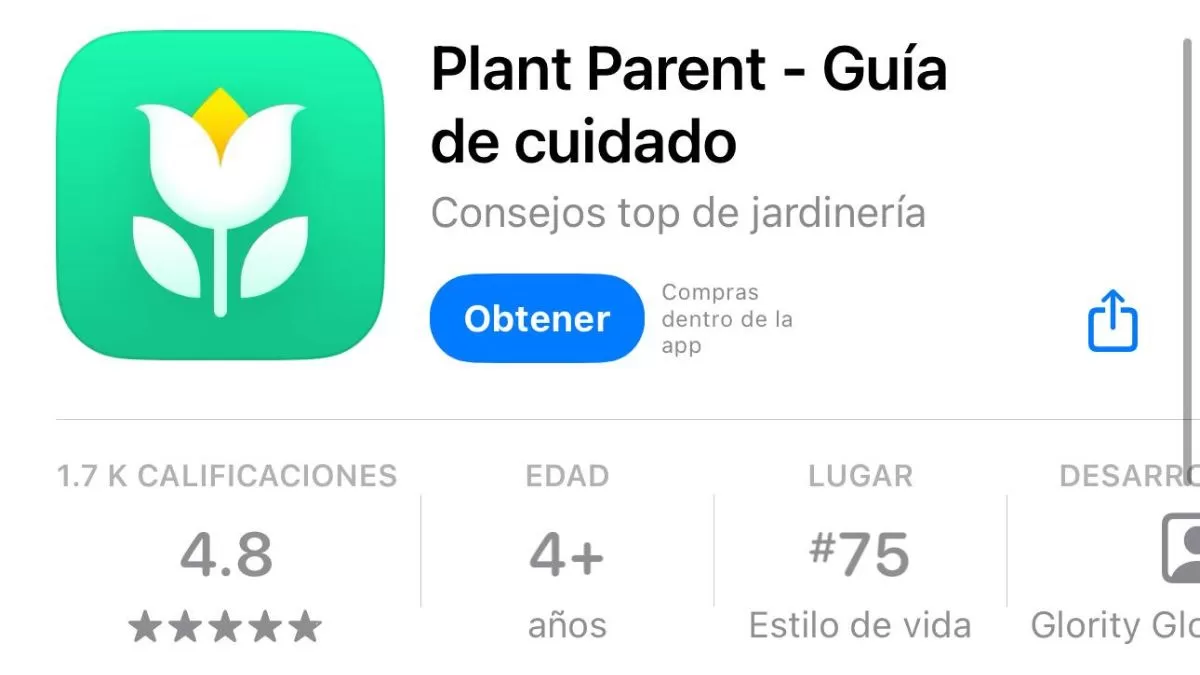View the #75 Estilo de vida ranking

[x=859, y=556]
